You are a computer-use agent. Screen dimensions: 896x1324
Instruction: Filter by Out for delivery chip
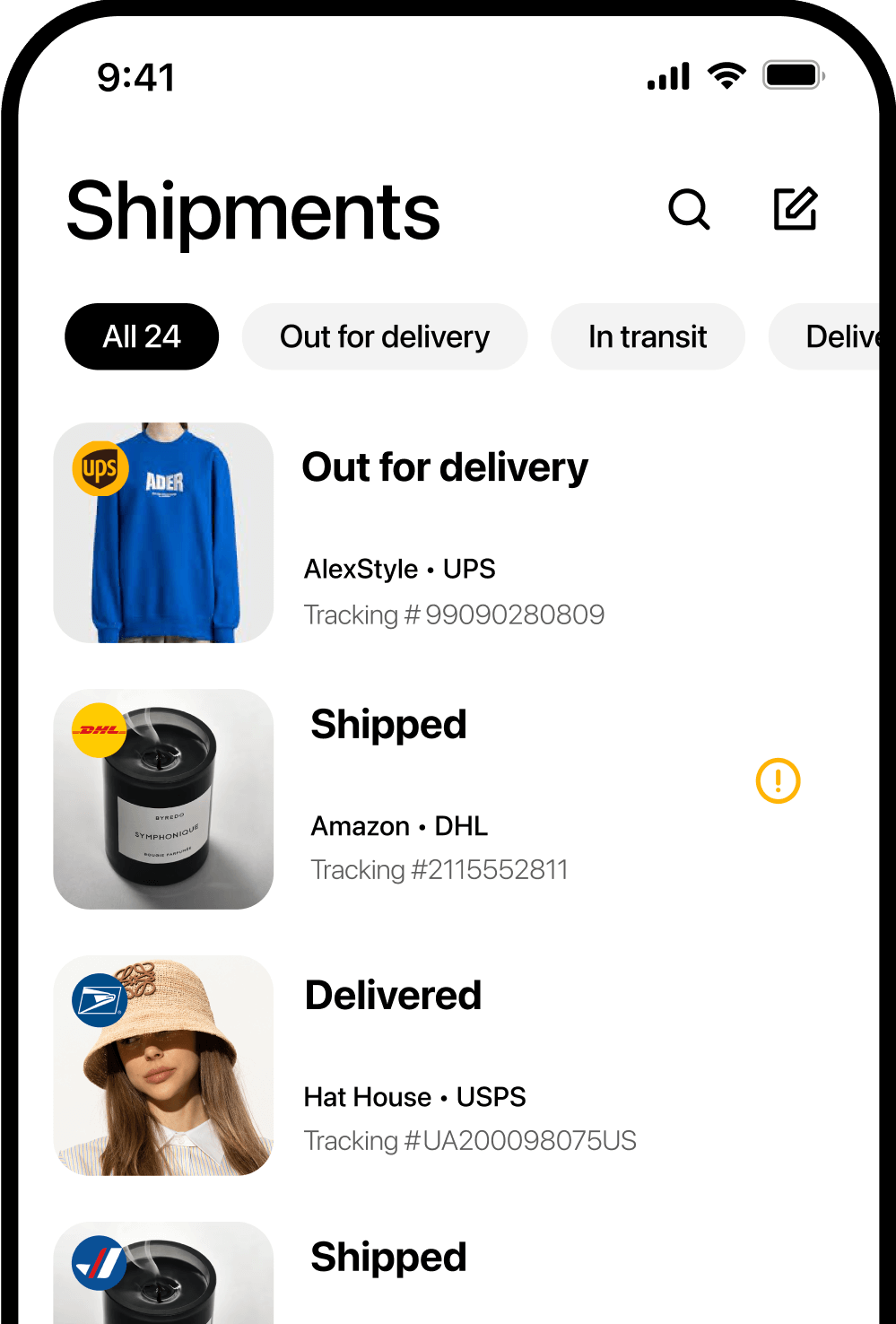coord(385,336)
